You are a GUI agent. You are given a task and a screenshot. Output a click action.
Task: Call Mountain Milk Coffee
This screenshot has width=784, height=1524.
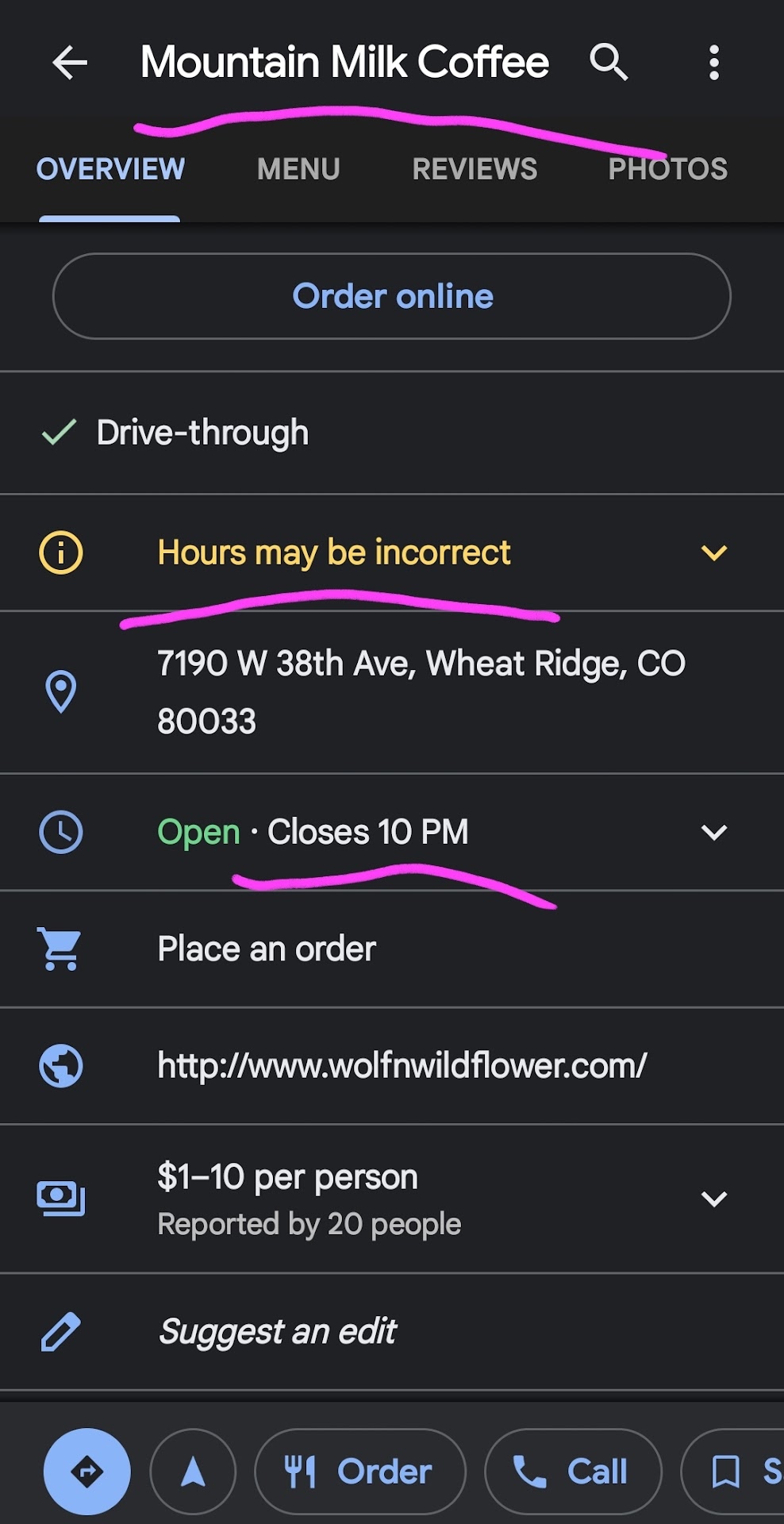click(573, 1471)
